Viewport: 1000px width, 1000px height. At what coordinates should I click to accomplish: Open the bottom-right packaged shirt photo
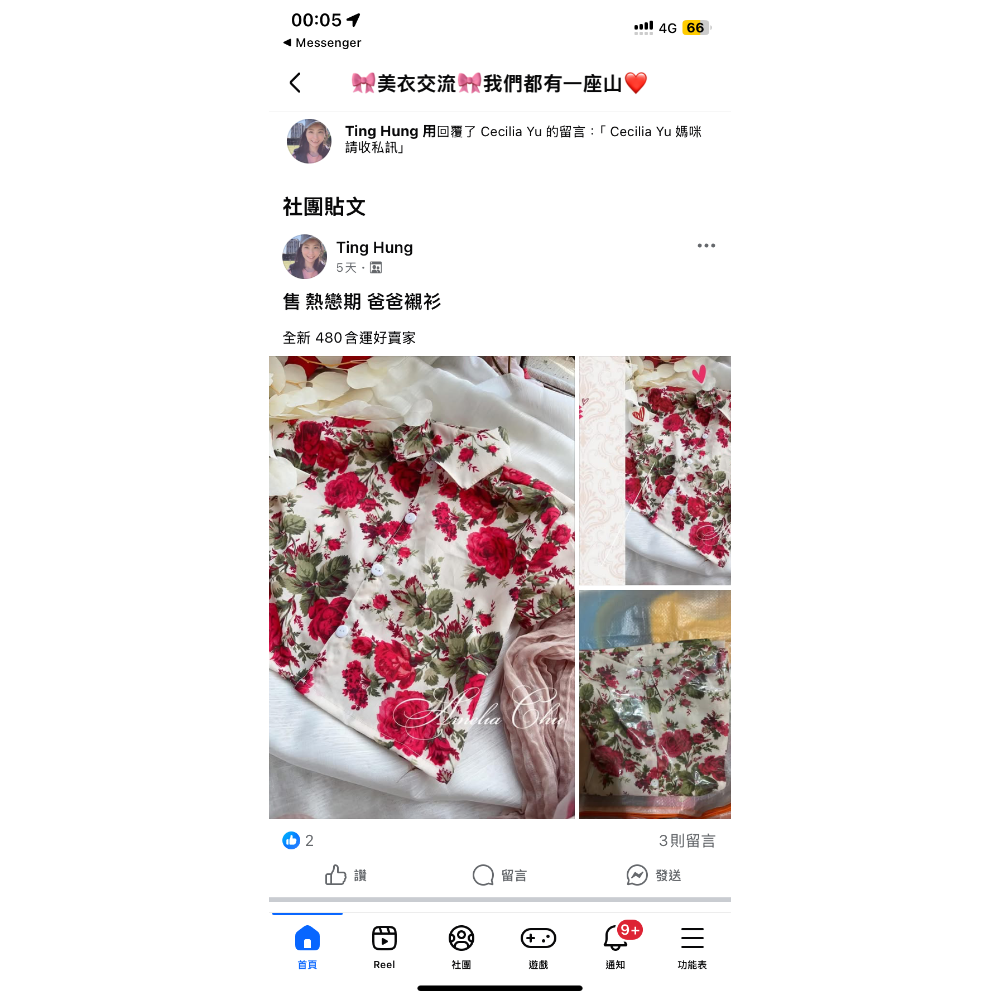point(655,704)
